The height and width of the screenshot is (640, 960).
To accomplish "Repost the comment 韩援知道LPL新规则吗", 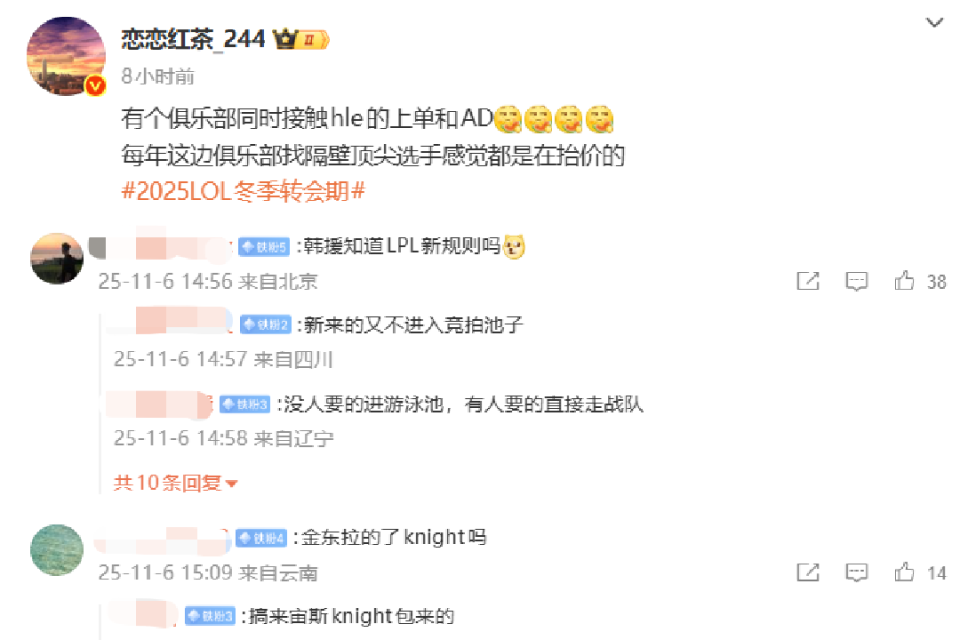I will pyautogui.click(x=808, y=282).
